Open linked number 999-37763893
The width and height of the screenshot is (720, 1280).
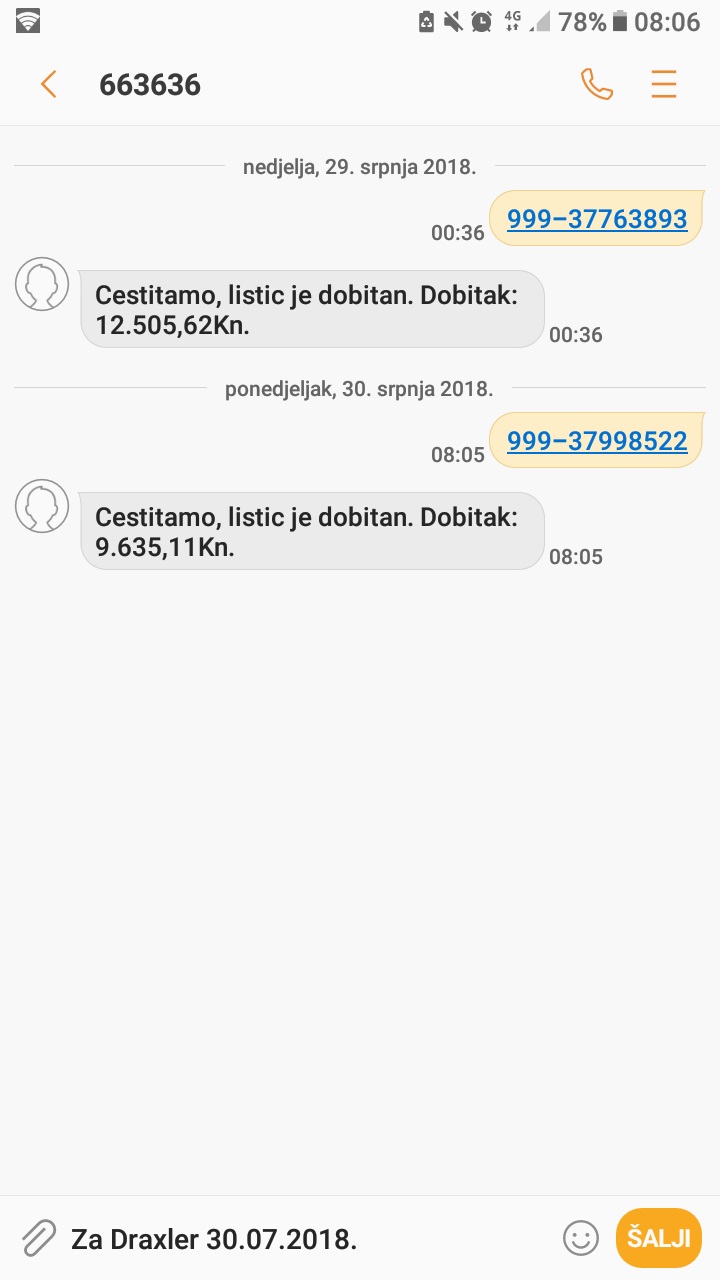(x=597, y=219)
